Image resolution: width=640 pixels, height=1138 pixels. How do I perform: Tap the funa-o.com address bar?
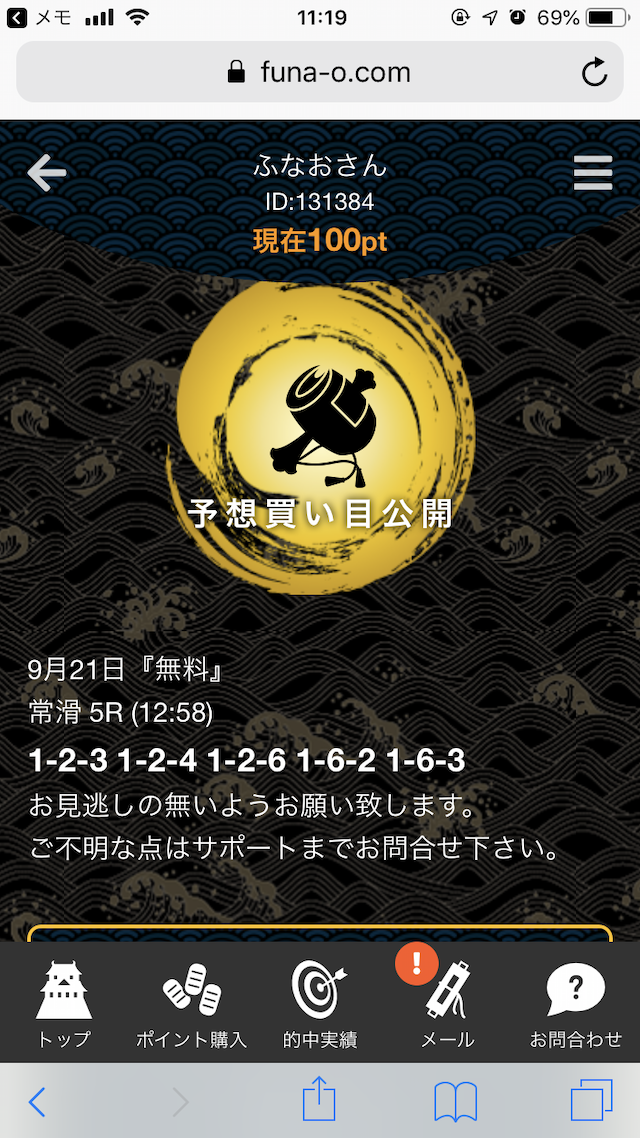coord(320,72)
